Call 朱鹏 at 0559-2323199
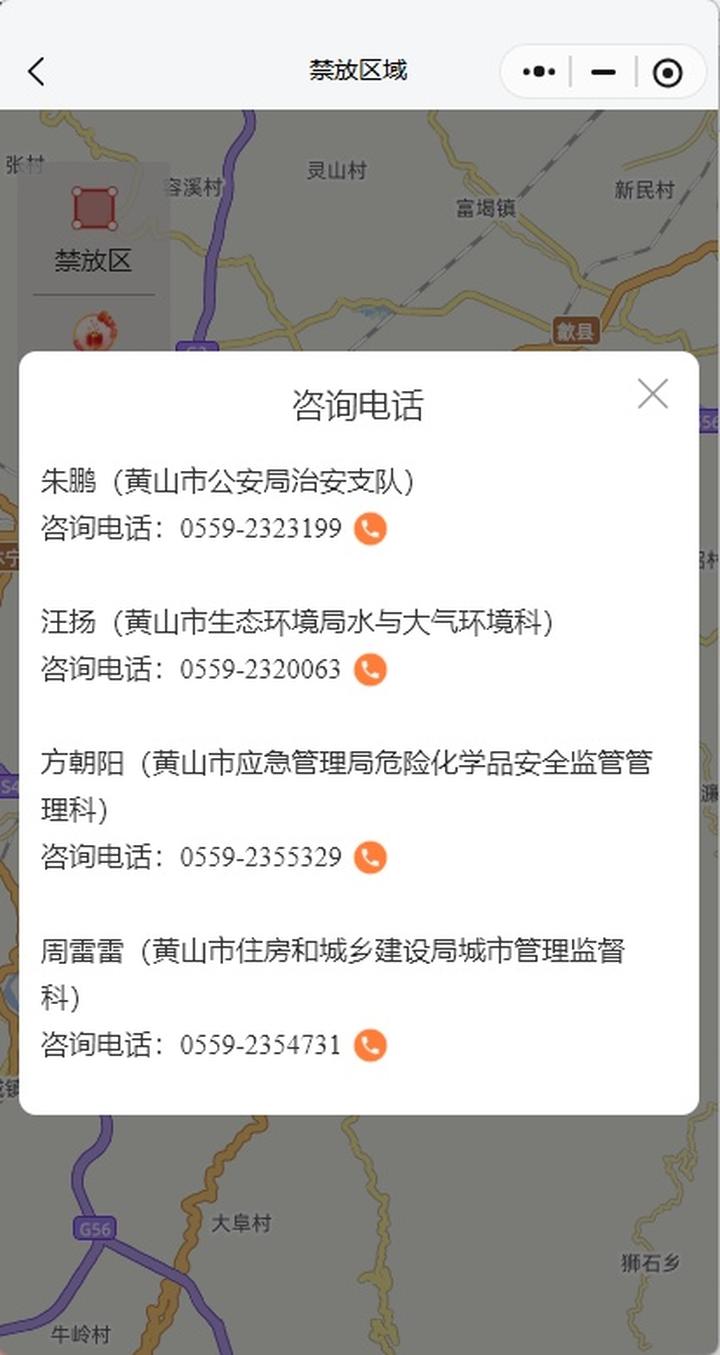This screenshot has width=720, height=1355. click(370, 528)
